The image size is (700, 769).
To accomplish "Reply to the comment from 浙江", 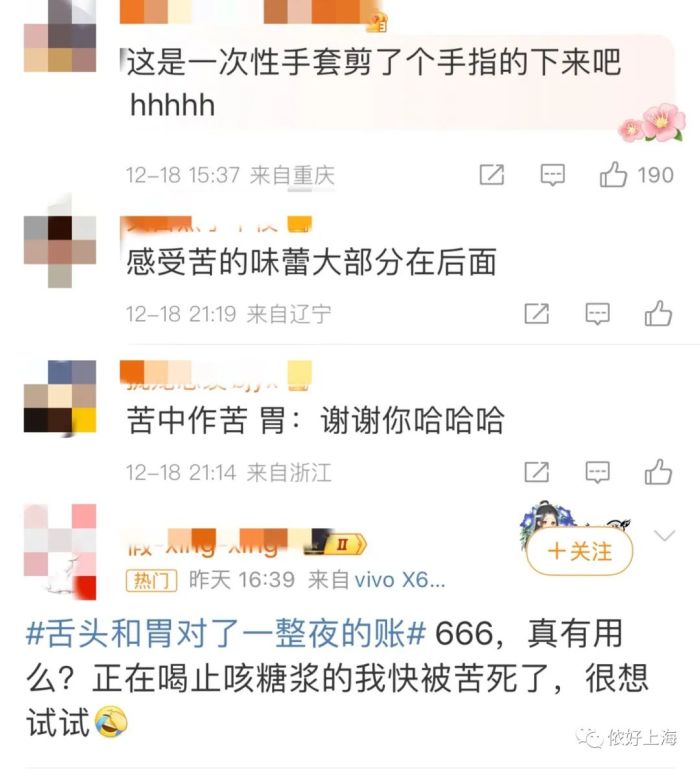I will [597, 471].
